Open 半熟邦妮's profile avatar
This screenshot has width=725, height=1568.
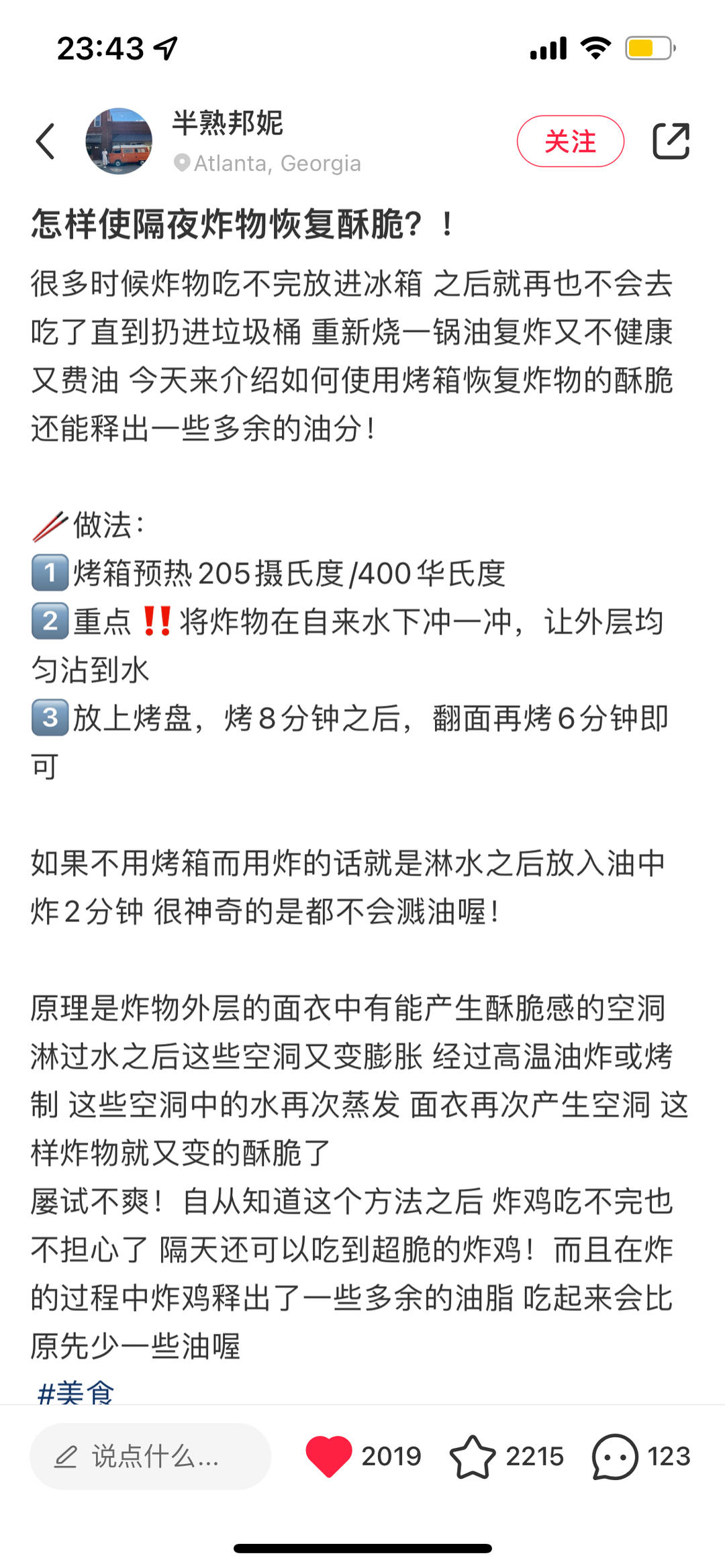pyautogui.click(x=119, y=142)
